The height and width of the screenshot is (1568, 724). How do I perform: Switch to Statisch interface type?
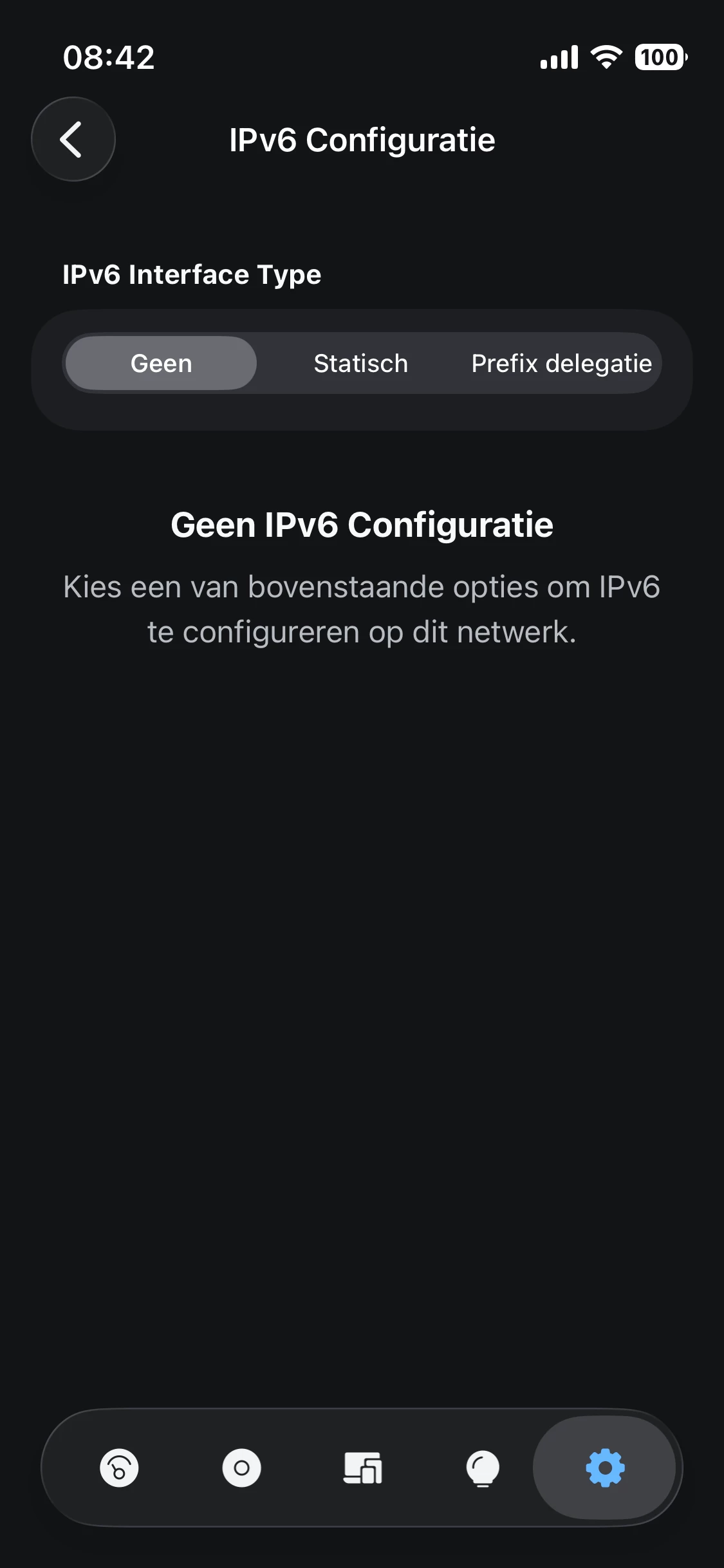click(360, 364)
